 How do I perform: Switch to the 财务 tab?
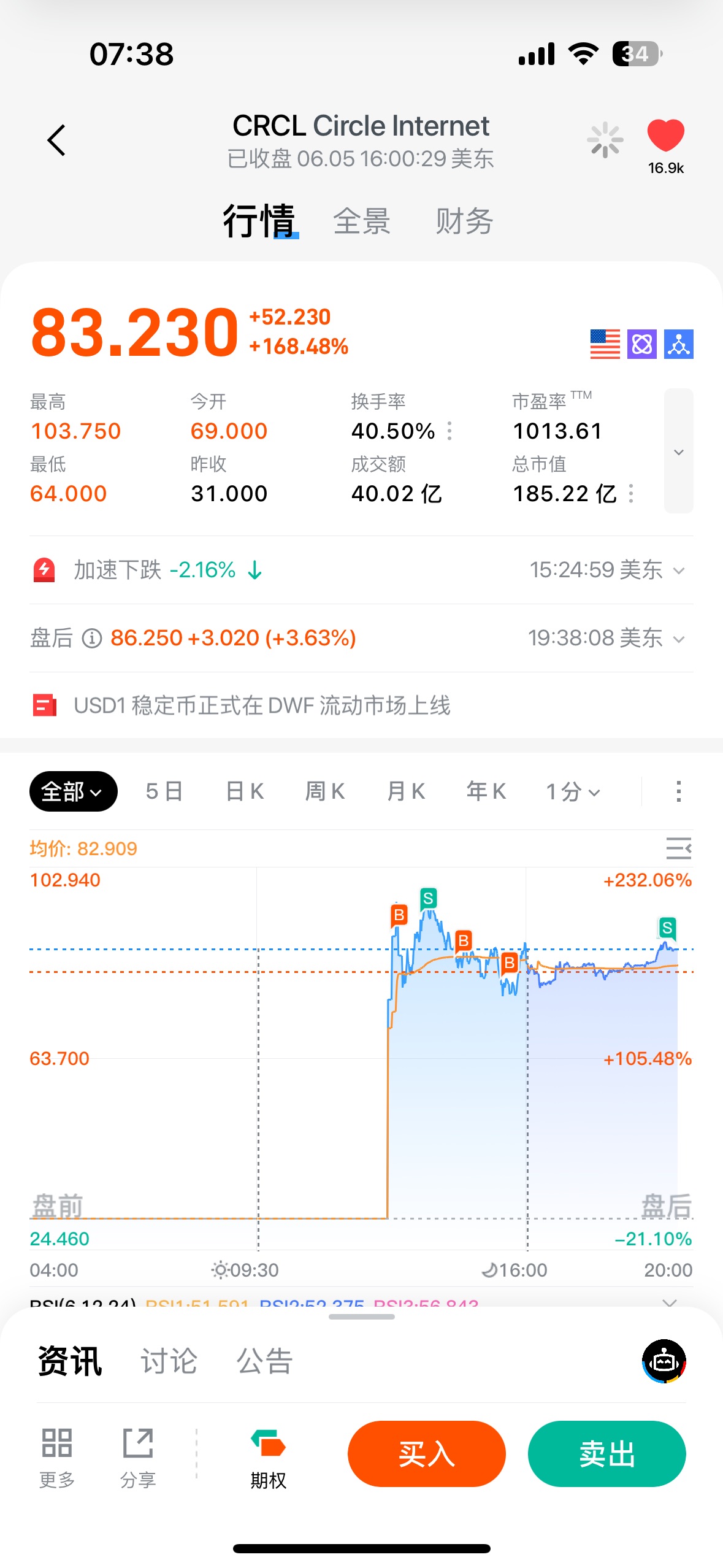tap(464, 221)
